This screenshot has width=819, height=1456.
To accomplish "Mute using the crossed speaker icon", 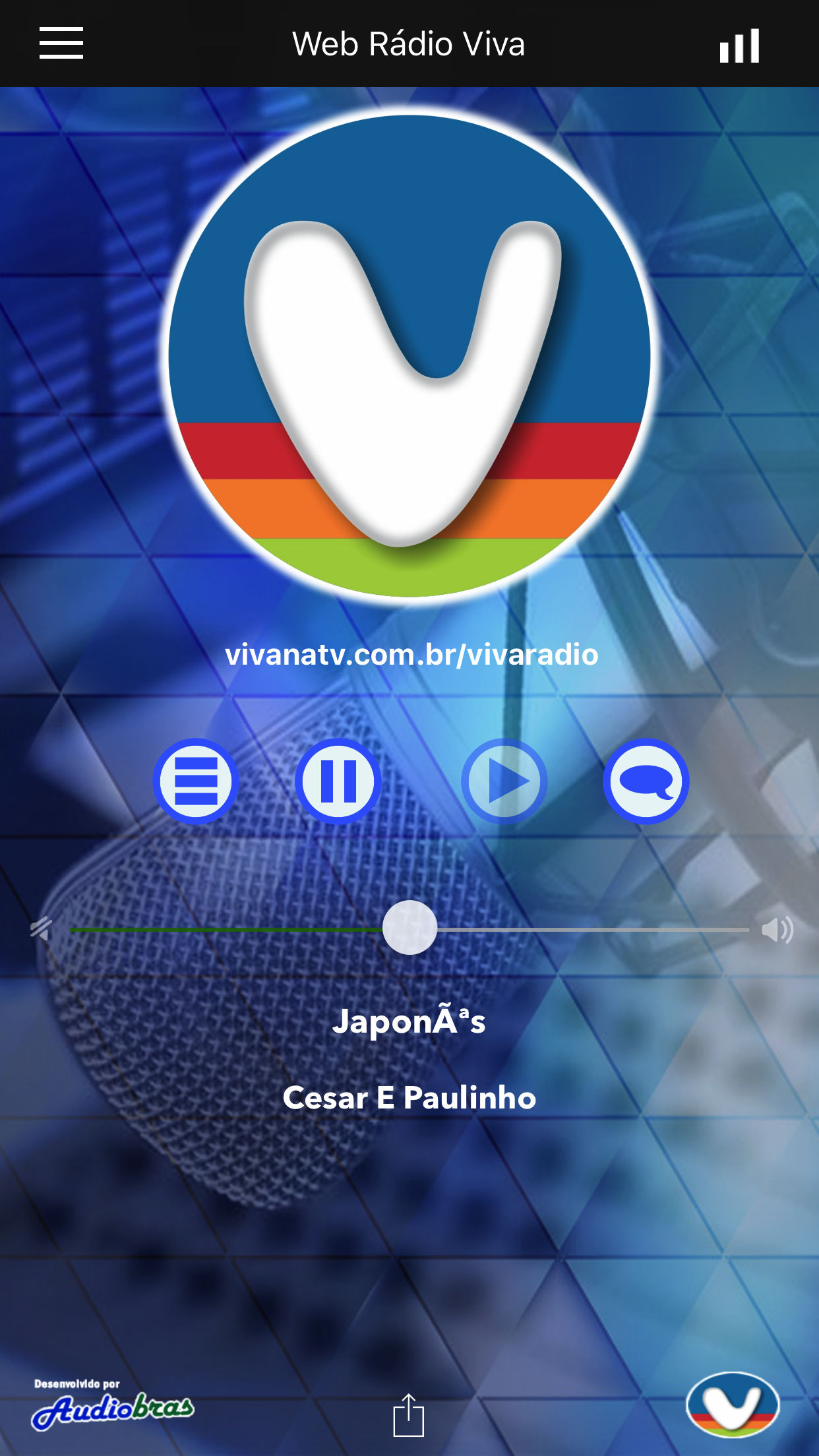I will point(41,928).
